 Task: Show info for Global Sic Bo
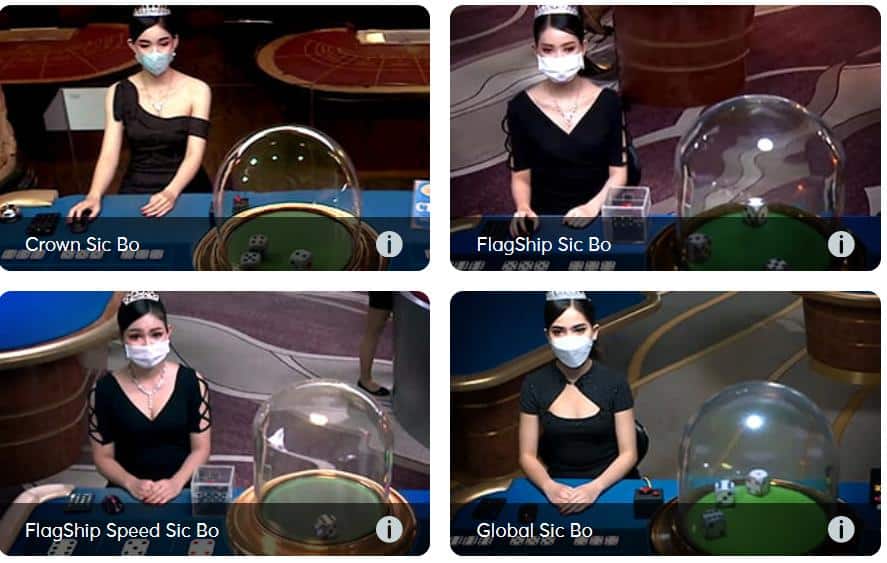(x=841, y=529)
